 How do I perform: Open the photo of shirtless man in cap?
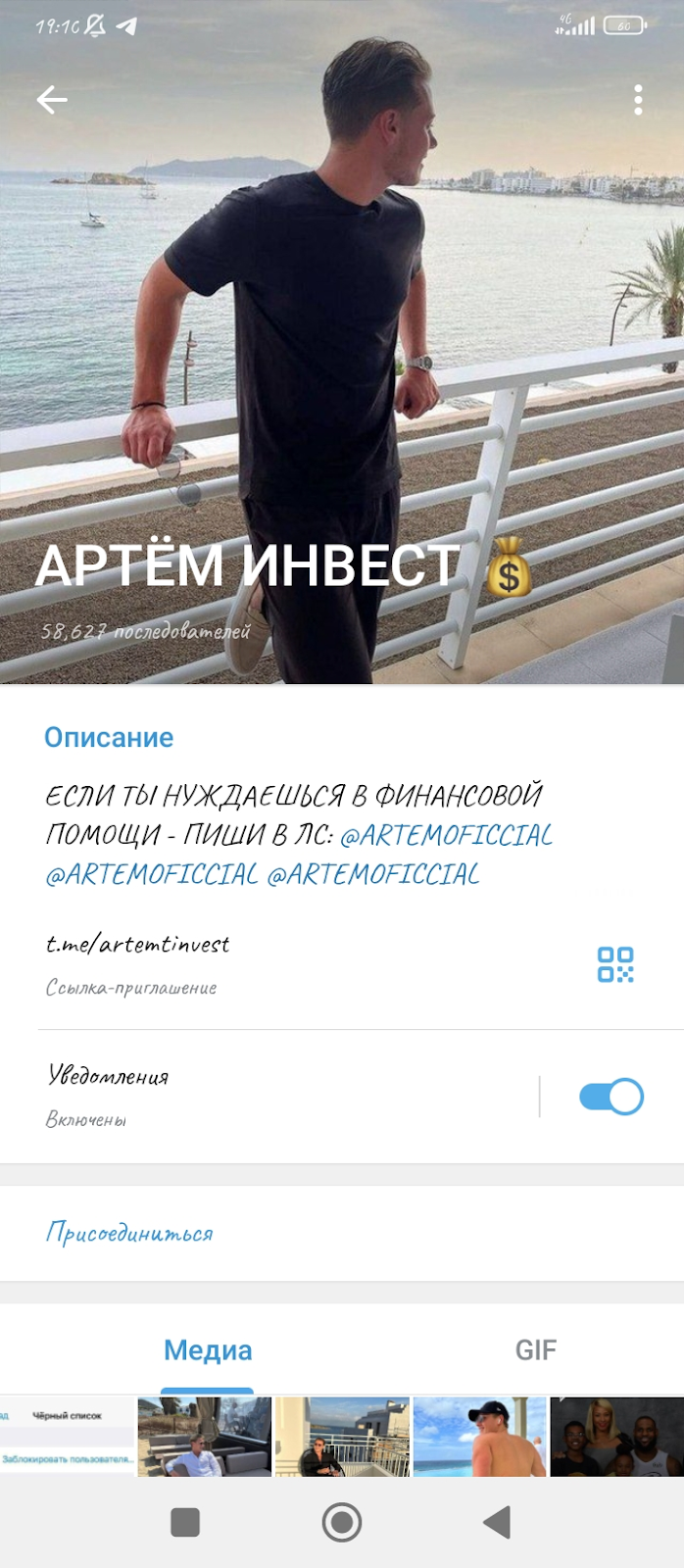(479, 1437)
